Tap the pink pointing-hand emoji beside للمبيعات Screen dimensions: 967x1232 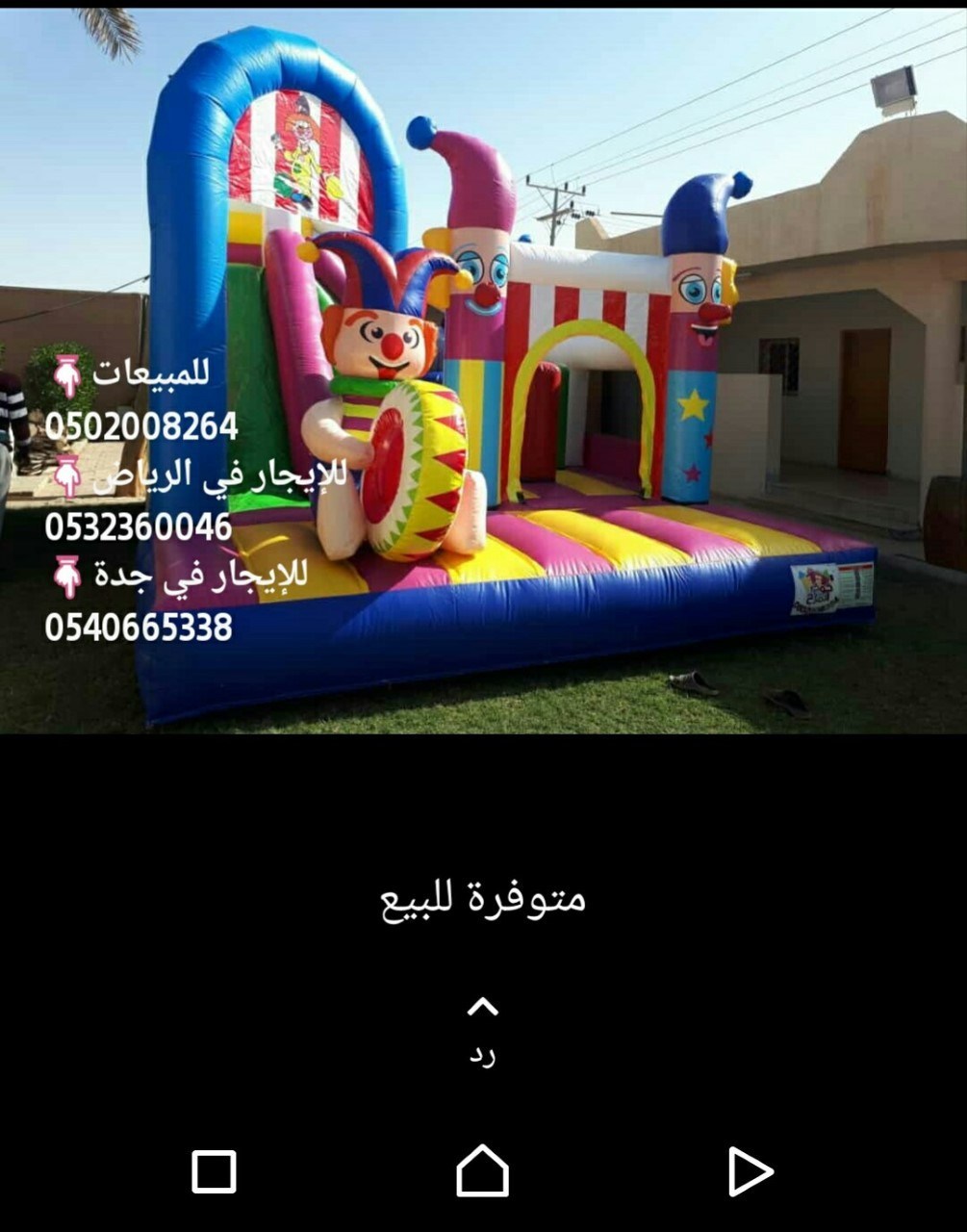(66, 373)
